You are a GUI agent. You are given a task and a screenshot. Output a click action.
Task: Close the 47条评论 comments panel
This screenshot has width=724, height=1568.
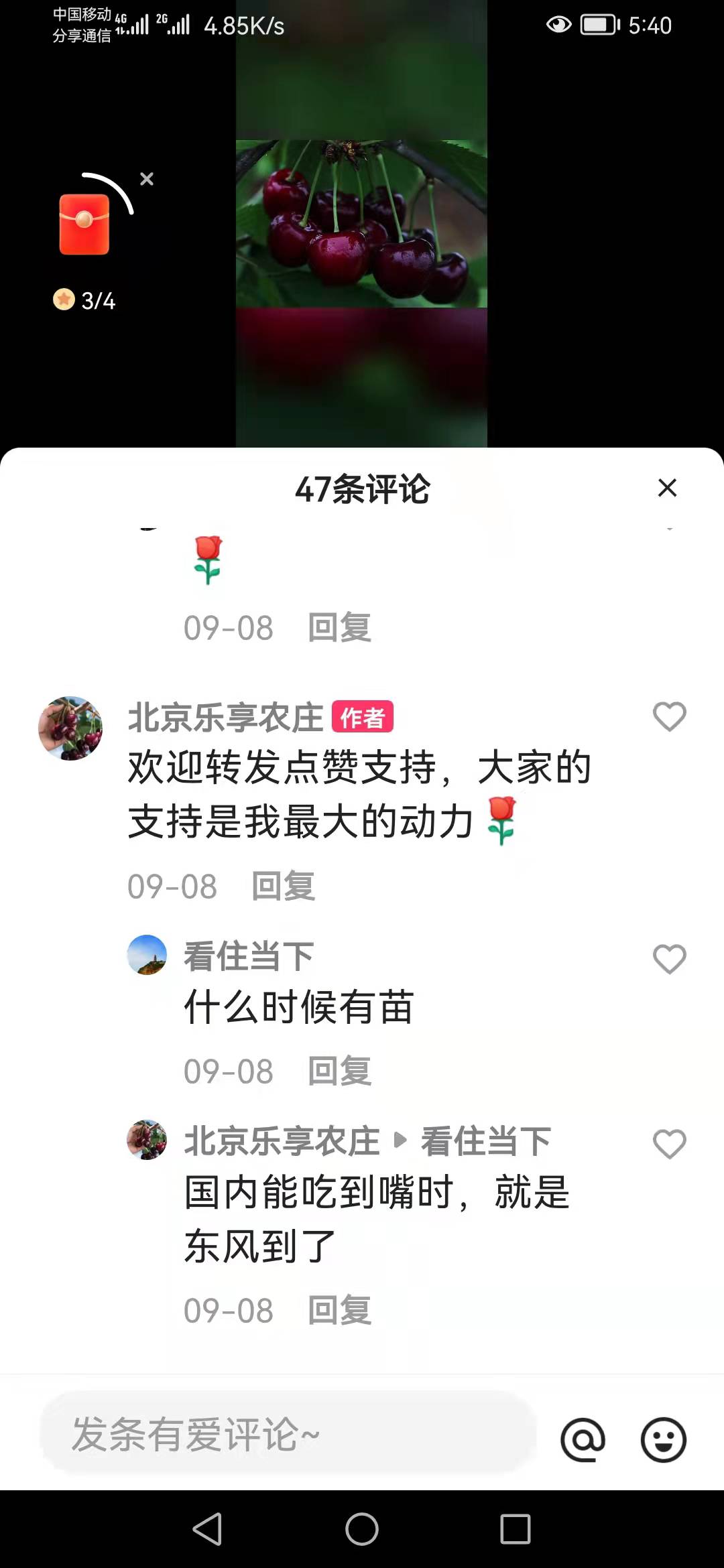[x=667, y=488]
